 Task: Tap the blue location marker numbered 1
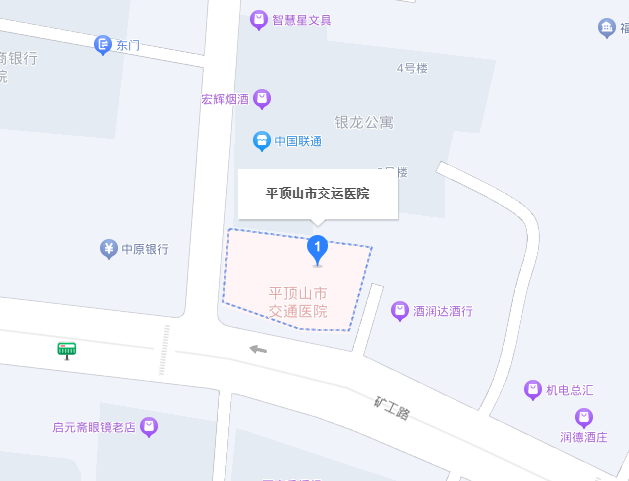[317, 247]
